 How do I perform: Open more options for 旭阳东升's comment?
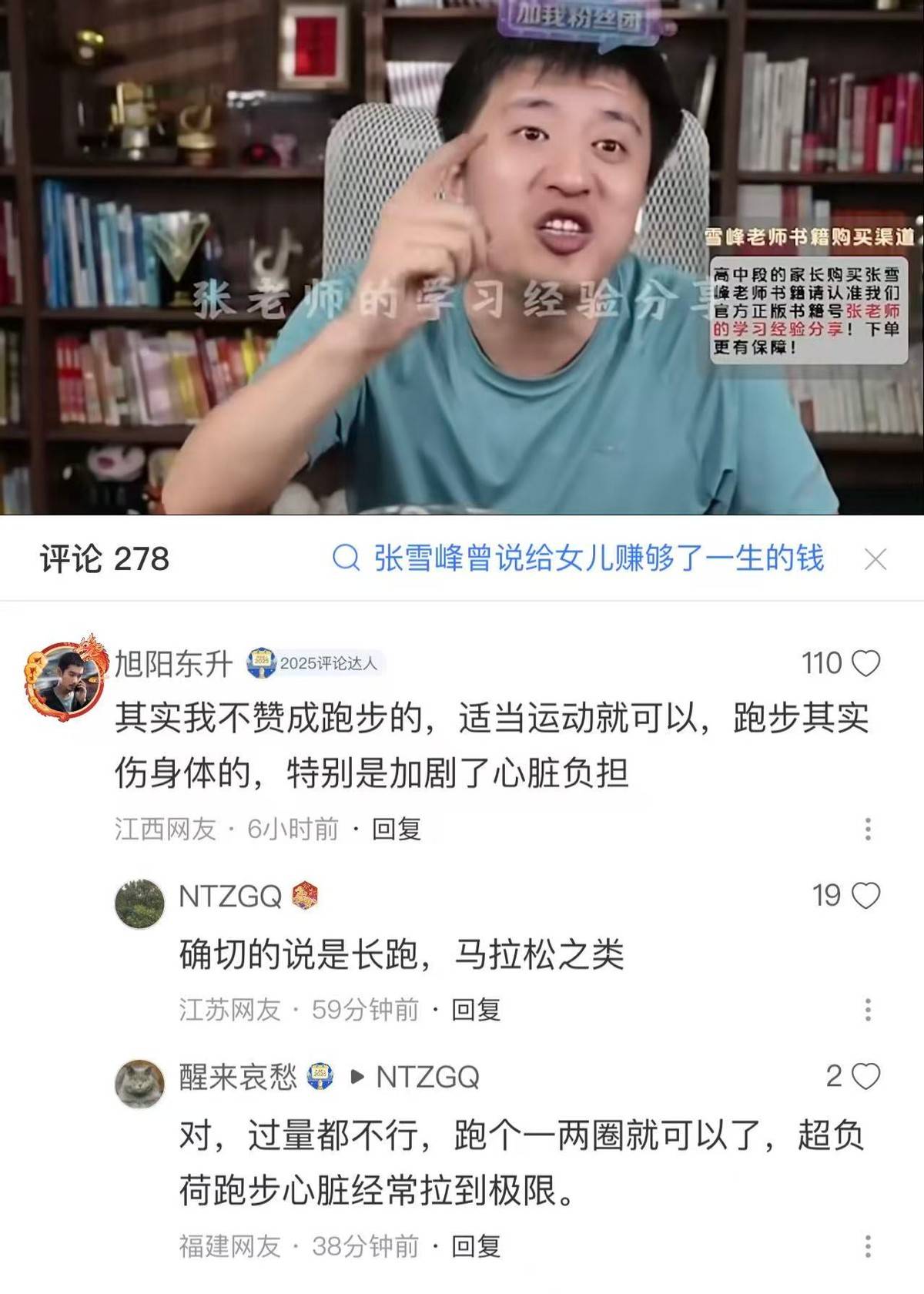868,830
